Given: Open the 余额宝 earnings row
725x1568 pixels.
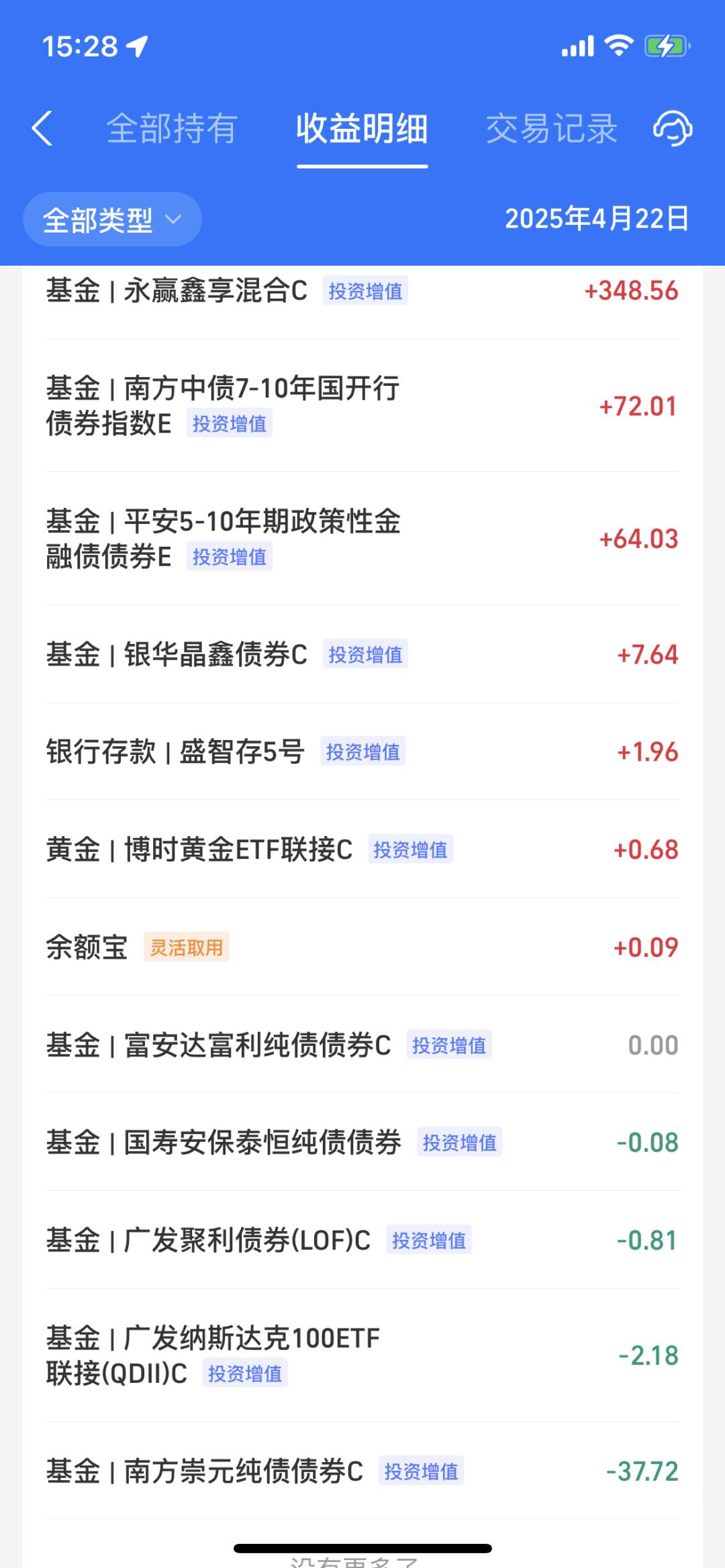Looking at the screenshot, I should (362, 947).
